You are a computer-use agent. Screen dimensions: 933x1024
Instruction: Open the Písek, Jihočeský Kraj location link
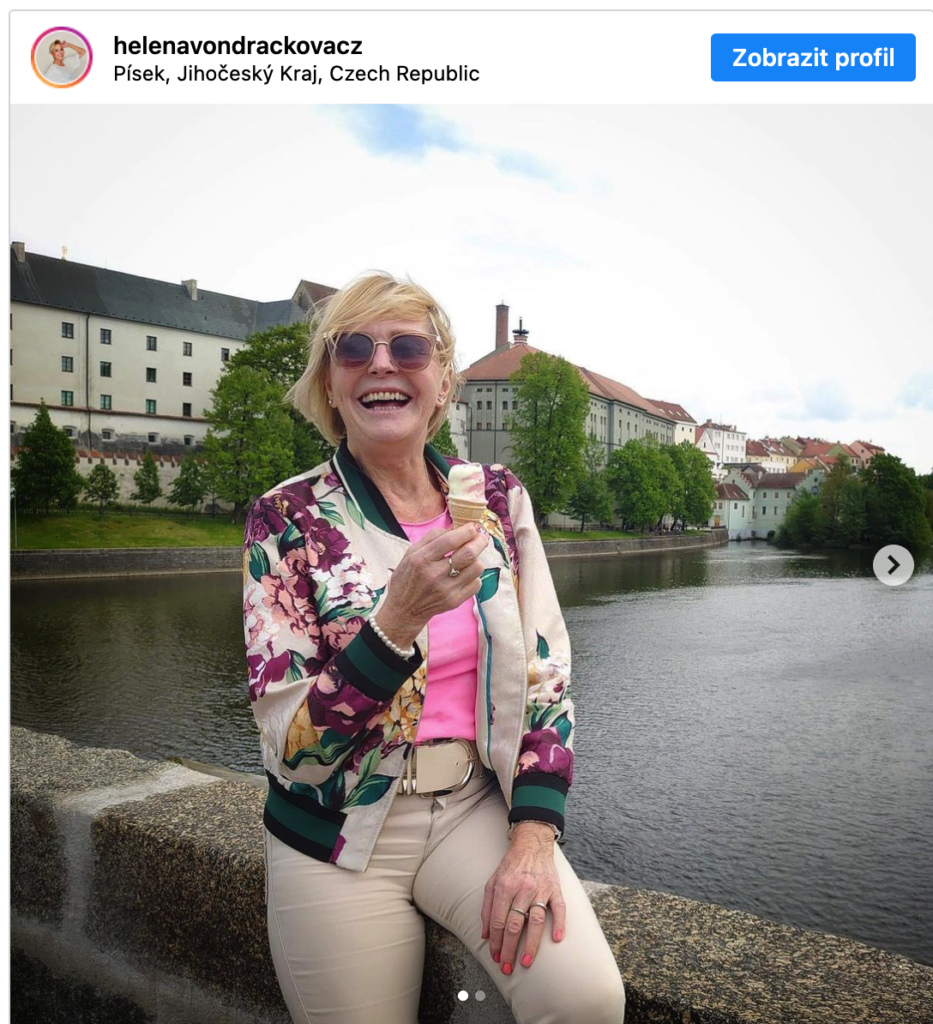point(296,74)
